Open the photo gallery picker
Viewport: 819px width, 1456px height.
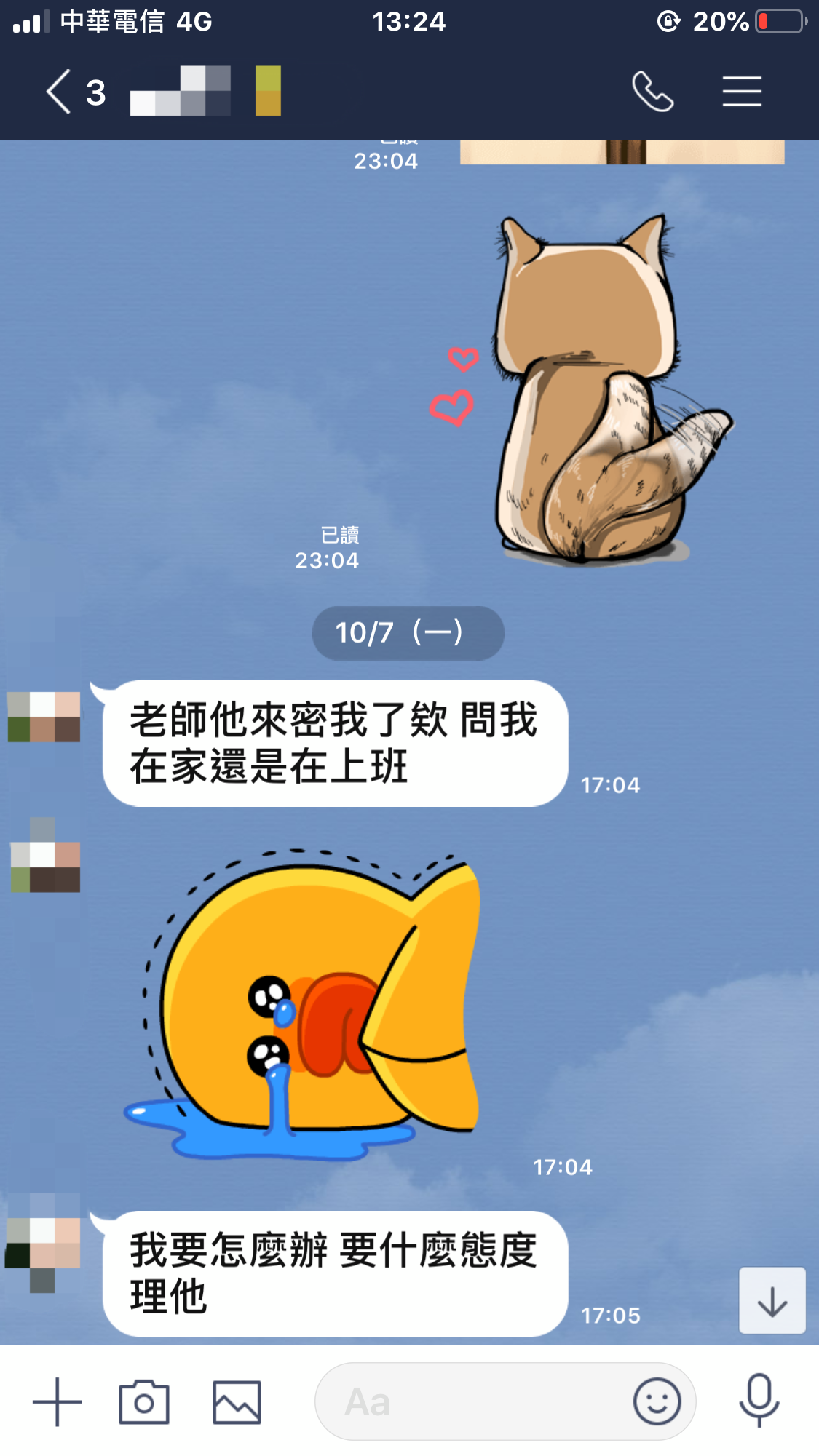(237, 1401)
